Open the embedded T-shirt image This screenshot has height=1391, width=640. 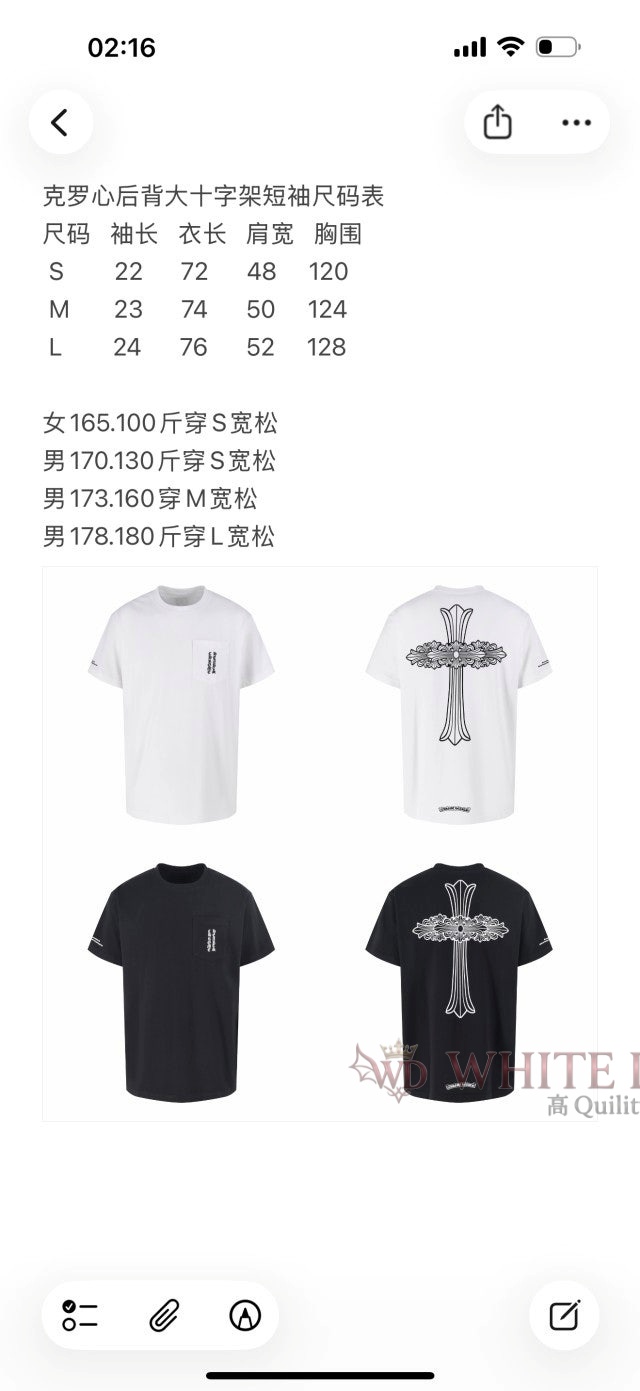320,843
